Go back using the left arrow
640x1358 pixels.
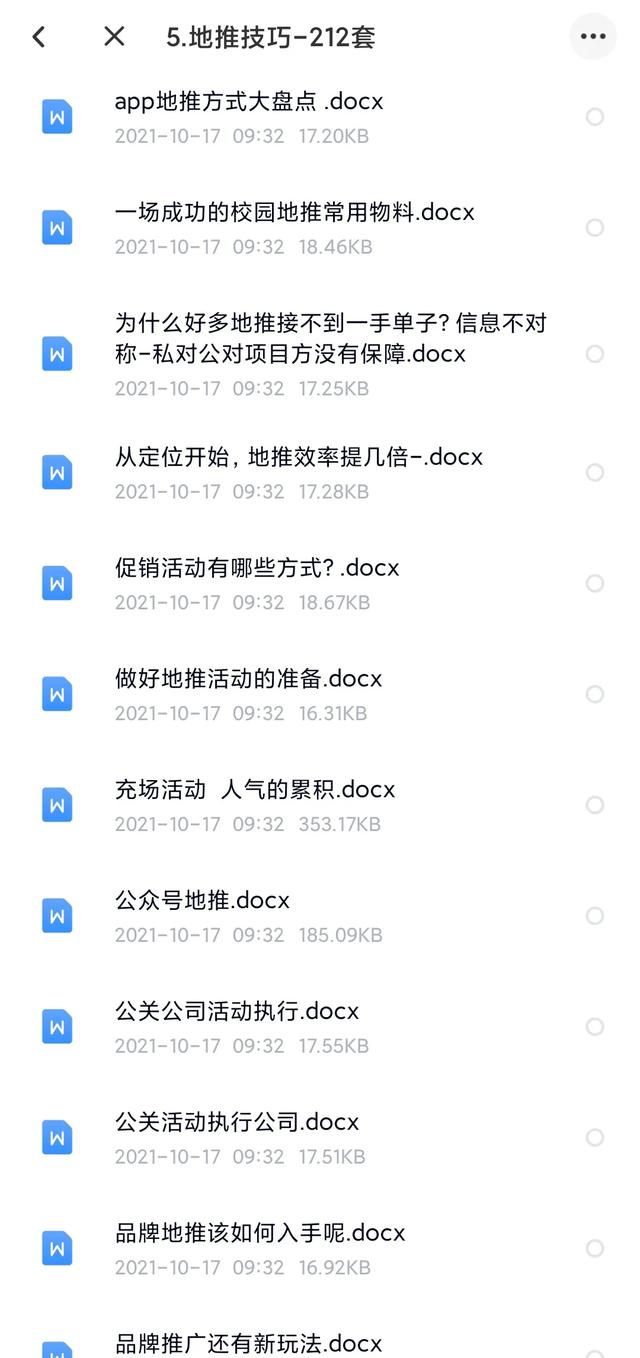pyautogui.click(x=39, y=37)
